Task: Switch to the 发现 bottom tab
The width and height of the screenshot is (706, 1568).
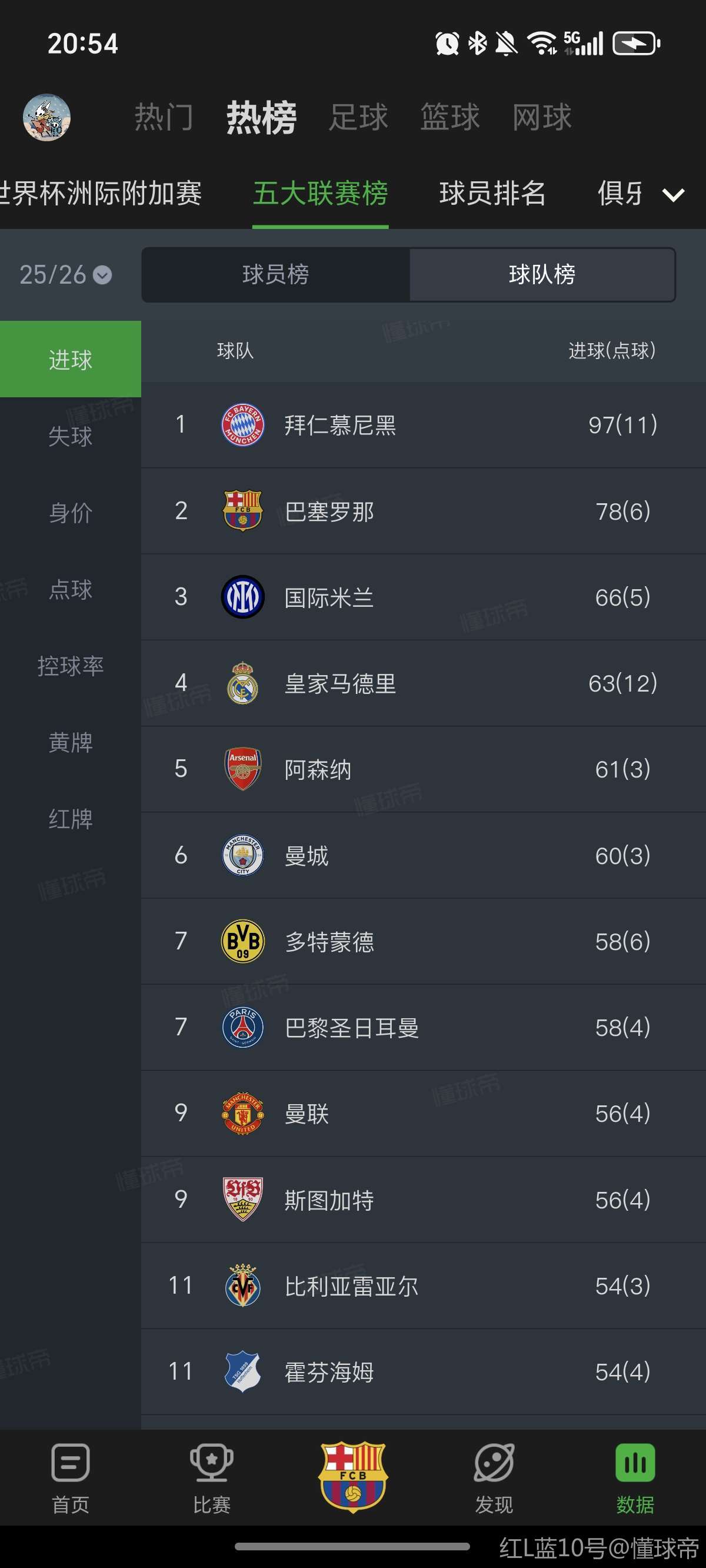Action: point(494,1479)
